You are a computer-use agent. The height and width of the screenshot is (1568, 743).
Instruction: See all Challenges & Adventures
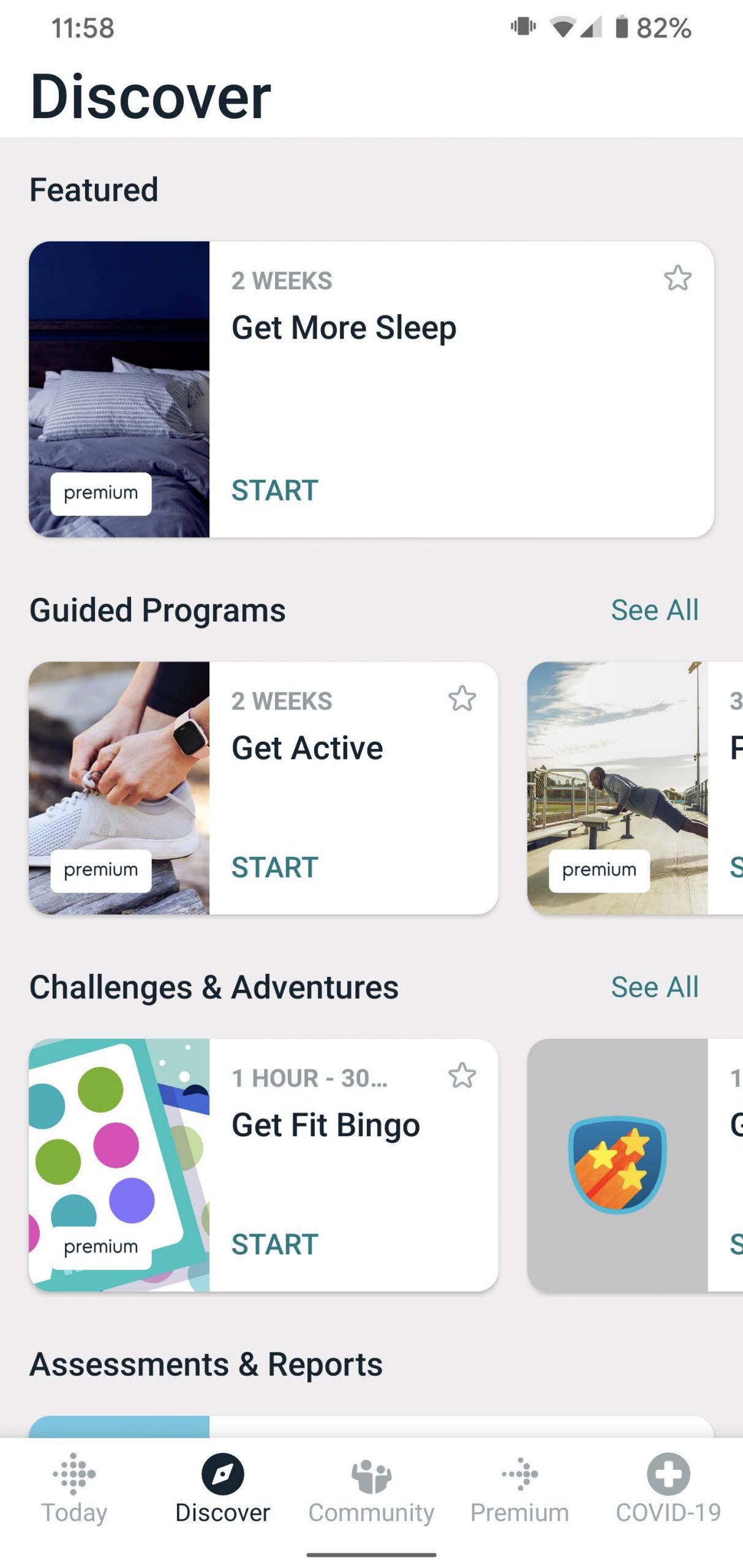[x=654, y=986]
